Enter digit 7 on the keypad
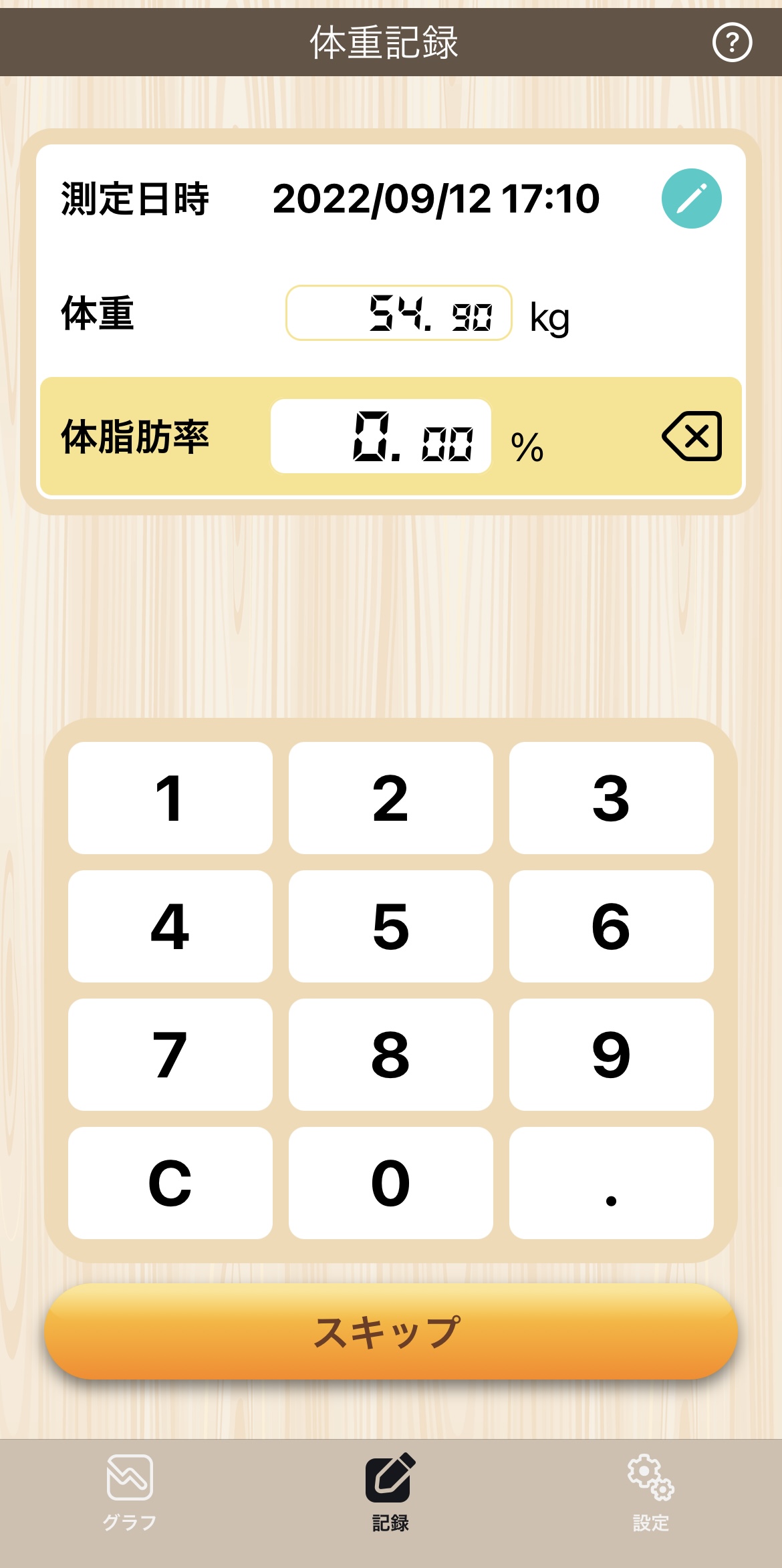 pyautogui.click(x=170, y=1055)
